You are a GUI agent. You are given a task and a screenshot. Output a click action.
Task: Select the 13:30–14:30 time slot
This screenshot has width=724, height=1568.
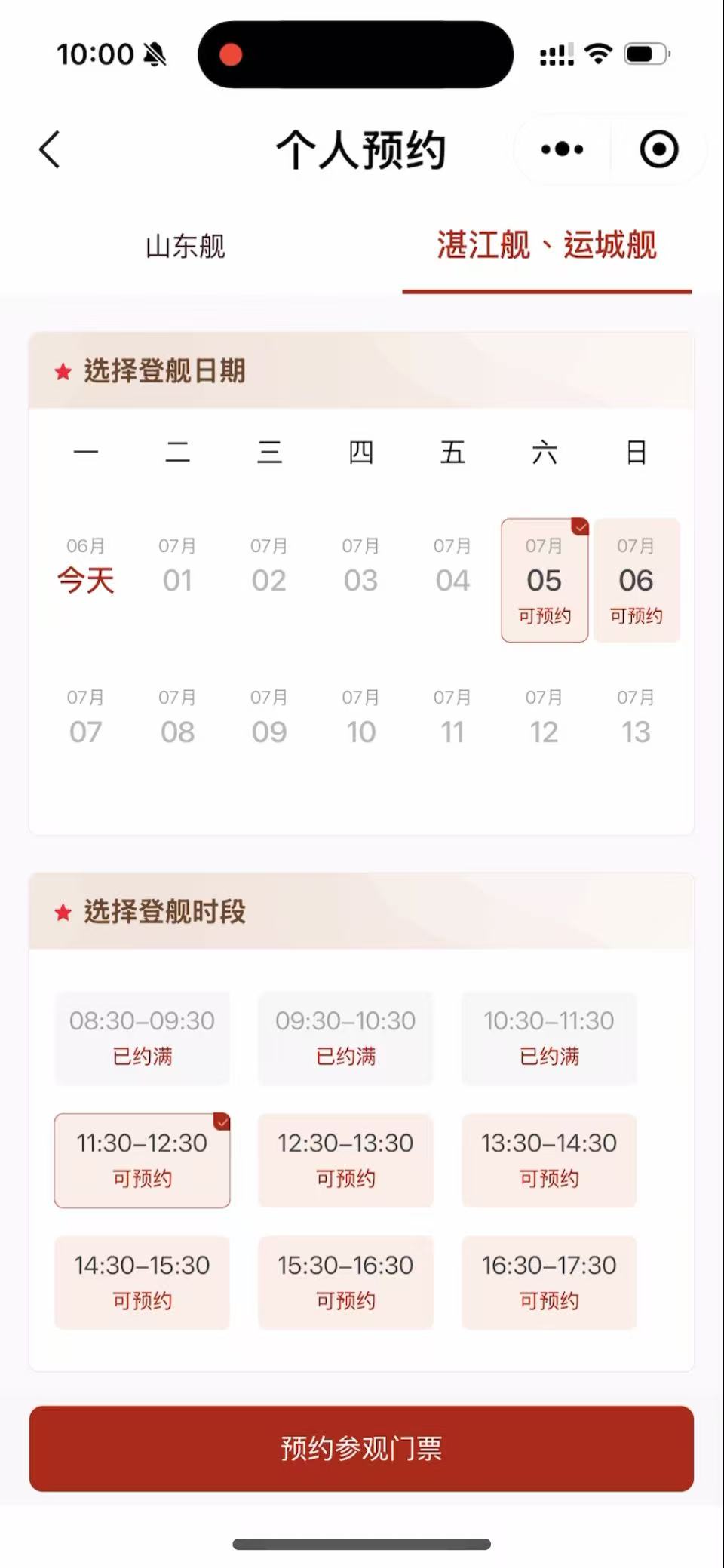549,1160
